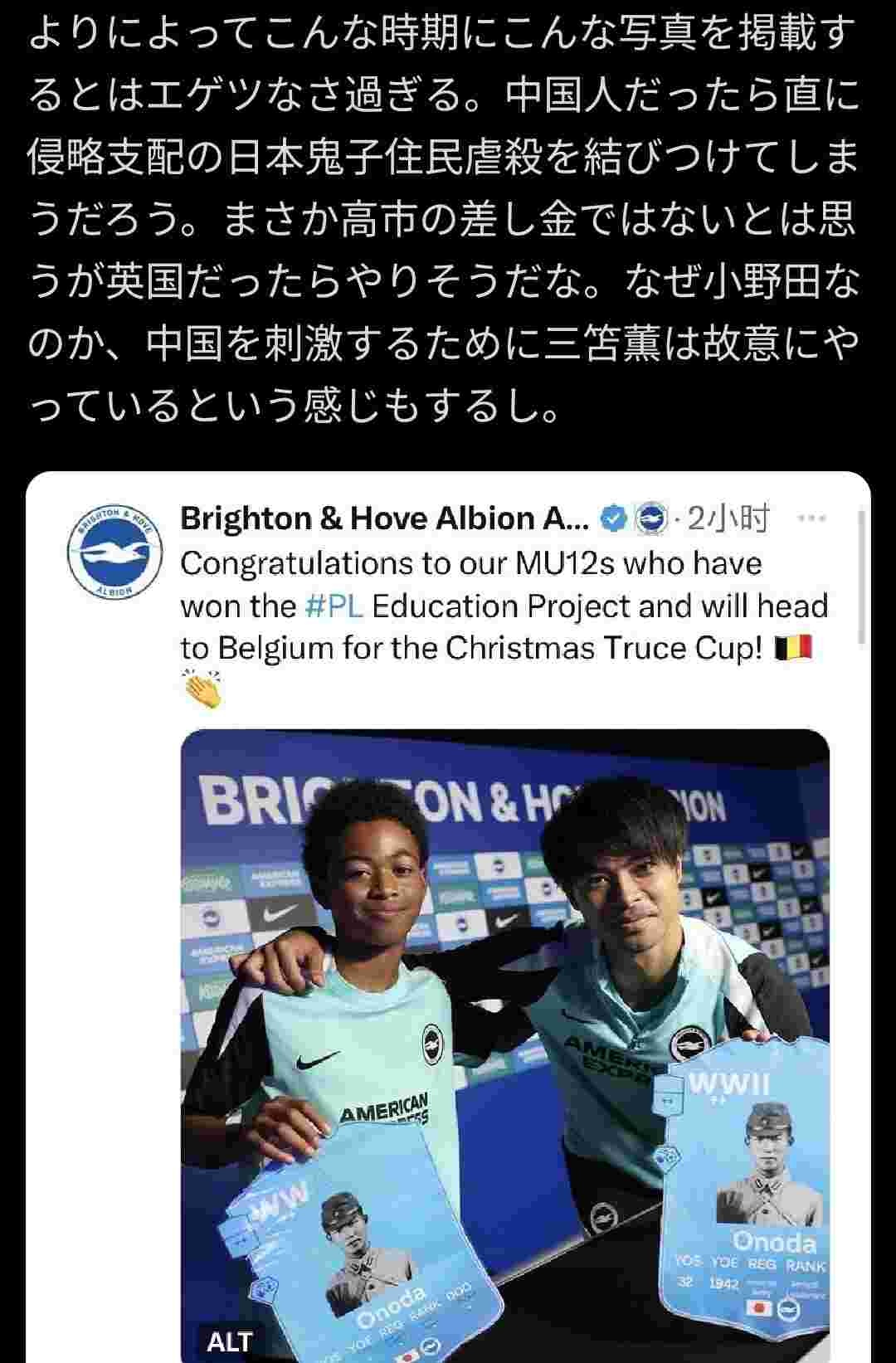896x1363 pixels.
Task: Open the Brighton & Hove Albion account name
Action: pos(384,518)
